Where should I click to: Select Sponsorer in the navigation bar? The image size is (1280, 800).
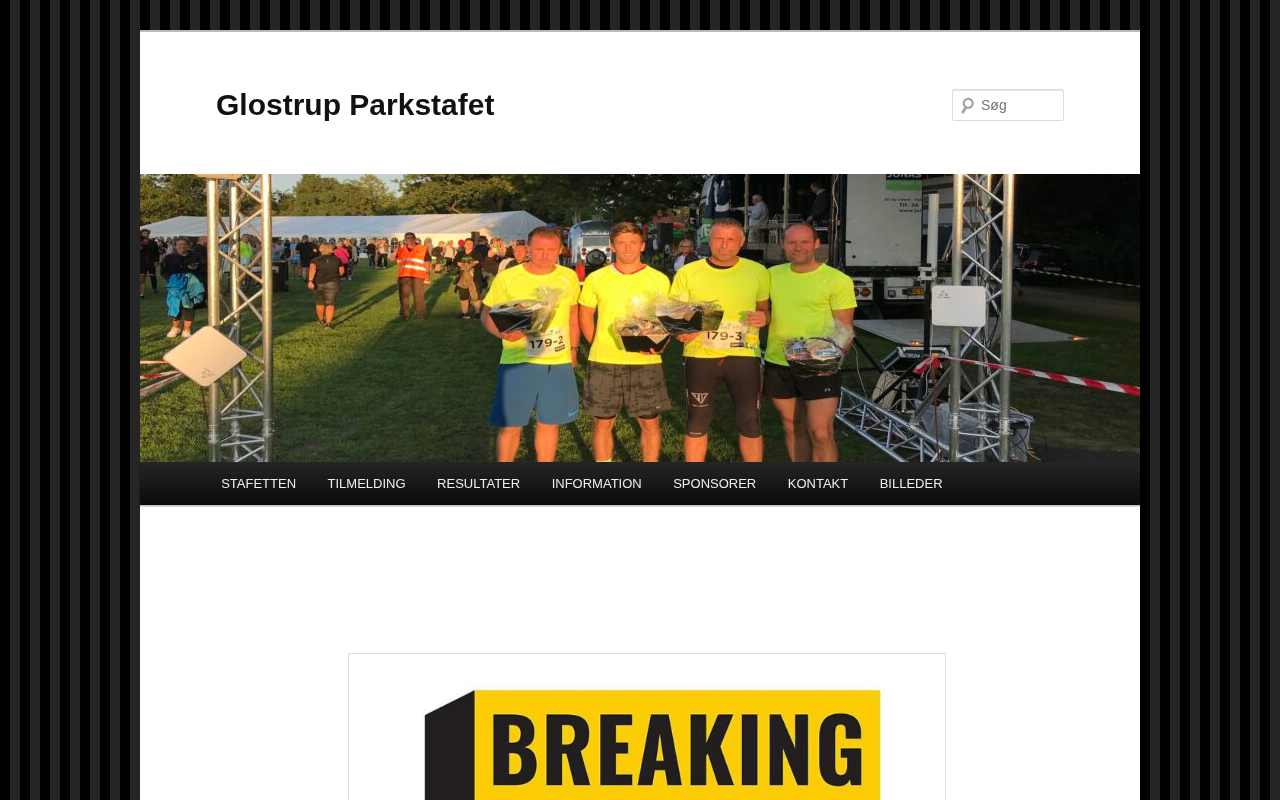[x=714, y=484]
